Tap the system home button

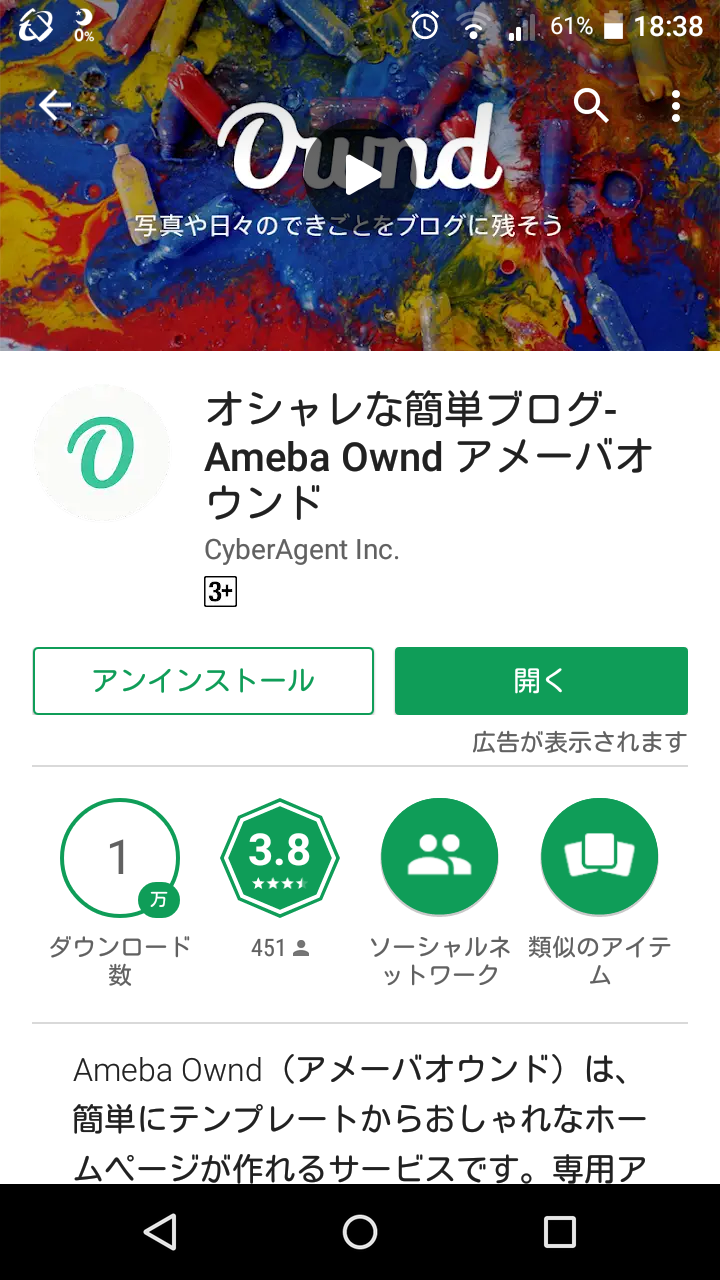[360, 1232]
